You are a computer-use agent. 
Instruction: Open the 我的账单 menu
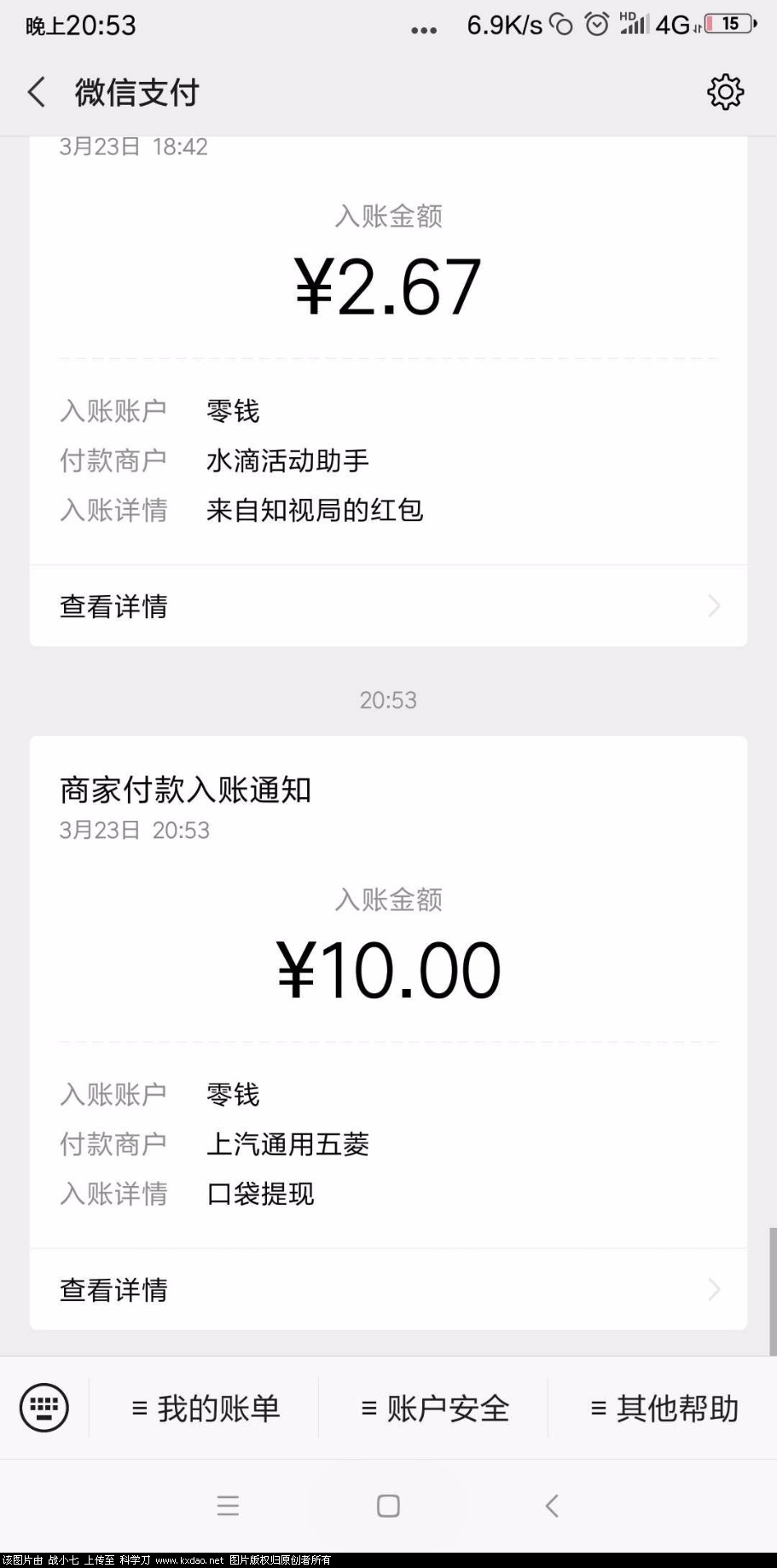[x=206, y=1409]
